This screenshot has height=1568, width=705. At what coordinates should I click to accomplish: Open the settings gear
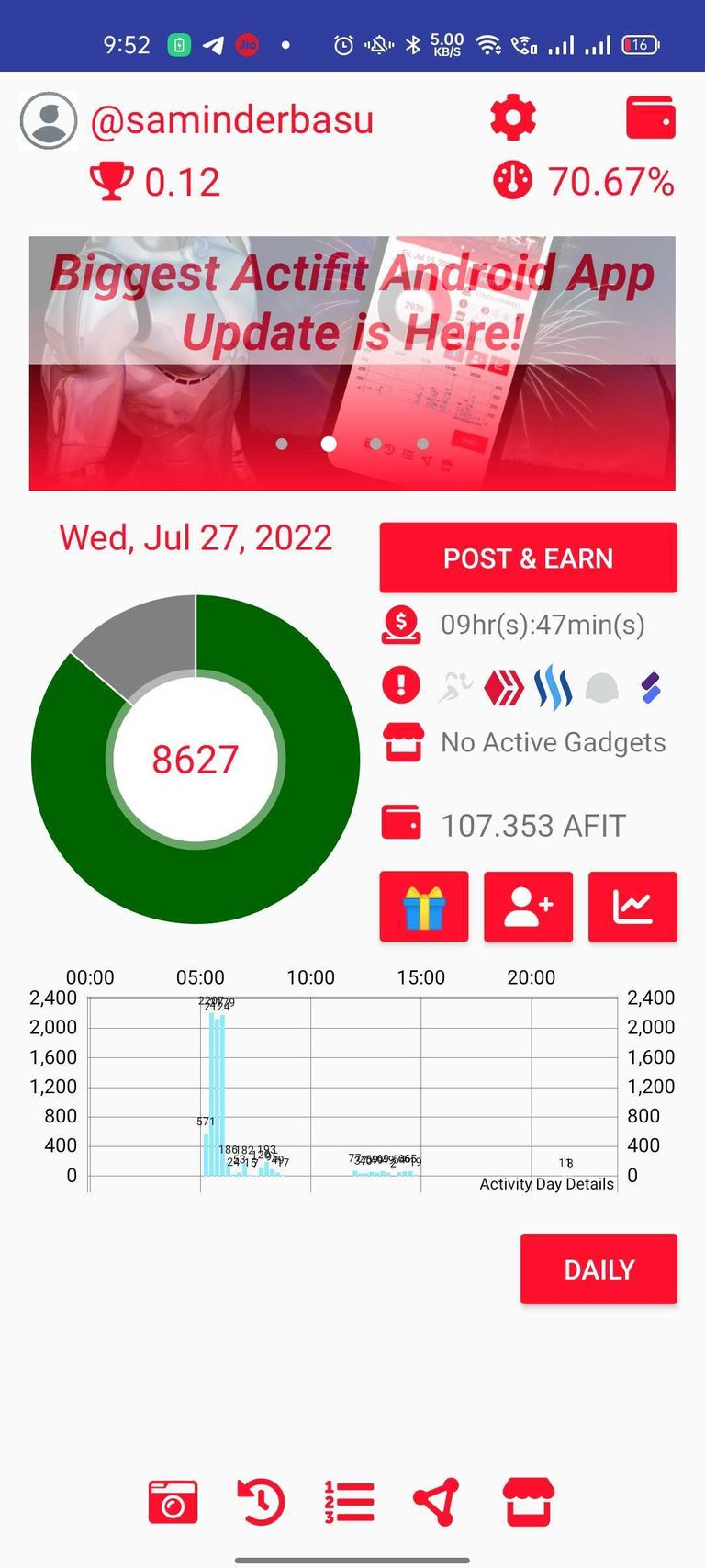[512, 118]
